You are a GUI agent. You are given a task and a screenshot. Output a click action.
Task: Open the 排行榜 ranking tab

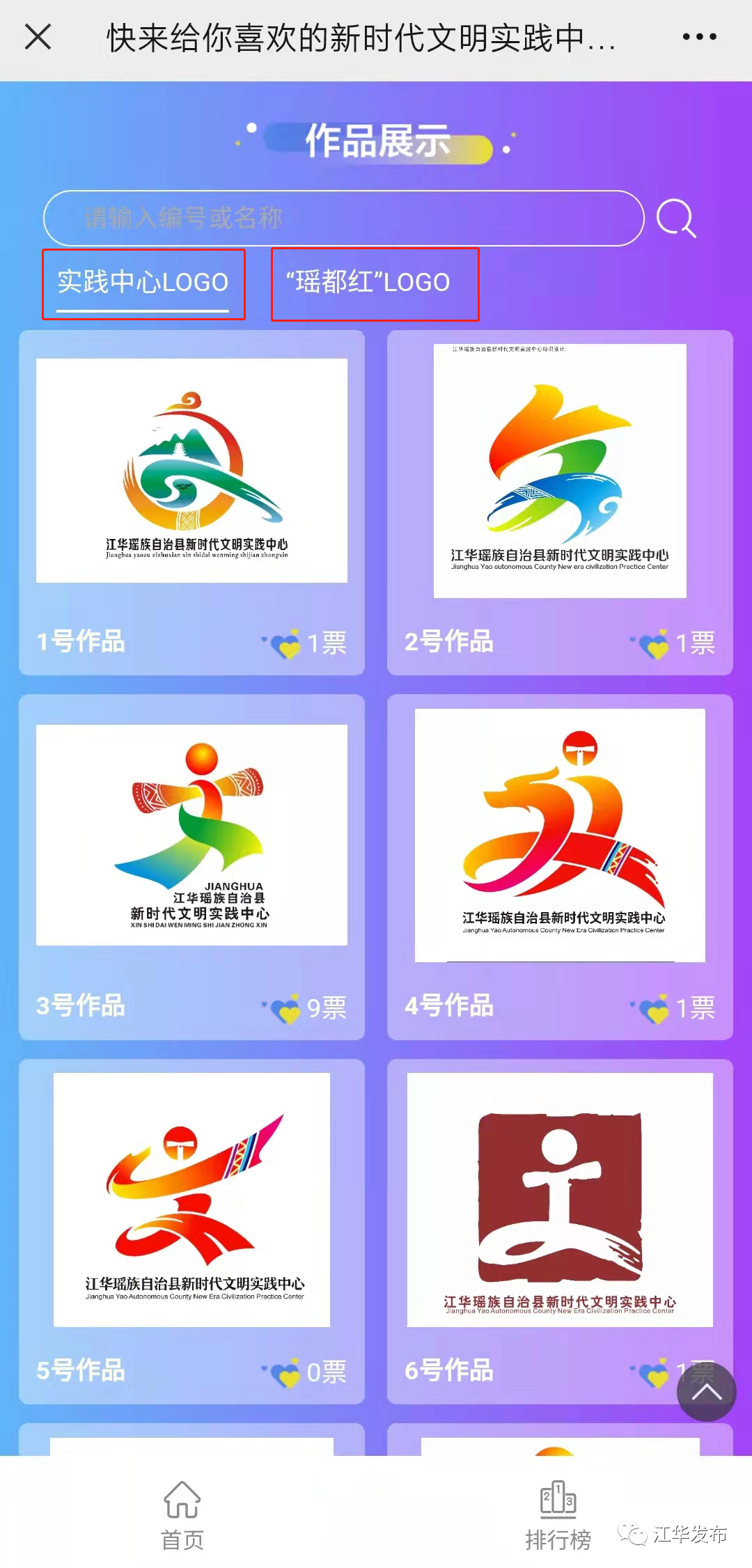click(558, 1515)
